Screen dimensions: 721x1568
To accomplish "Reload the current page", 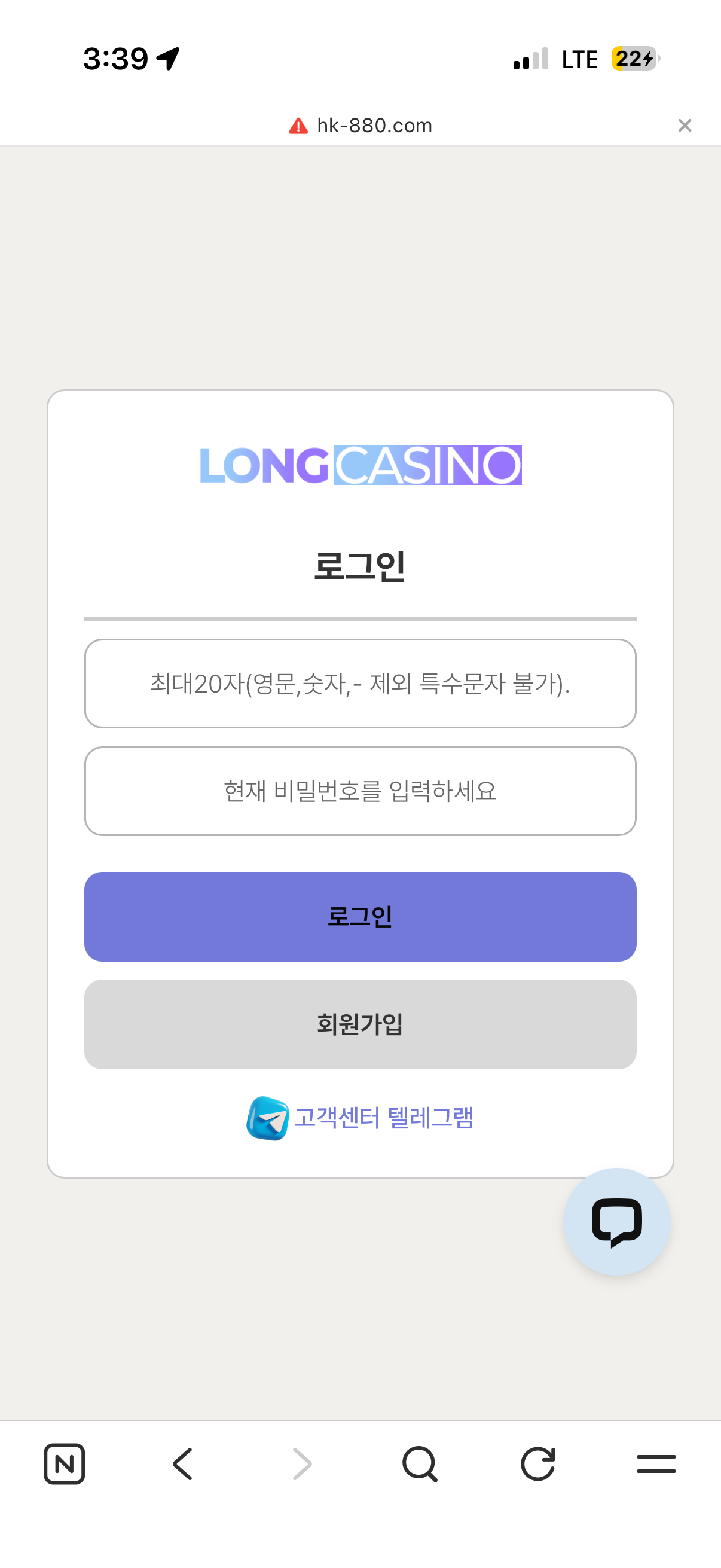I will [x=538, y=1463].
